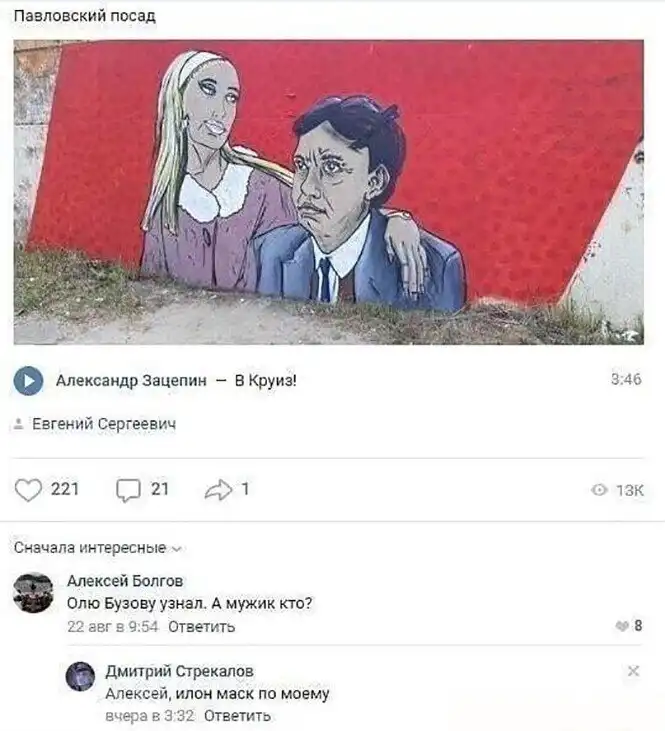Open the mural photo in the post
The width and height of the screenshot is (665, 731).
coord(328,192)
